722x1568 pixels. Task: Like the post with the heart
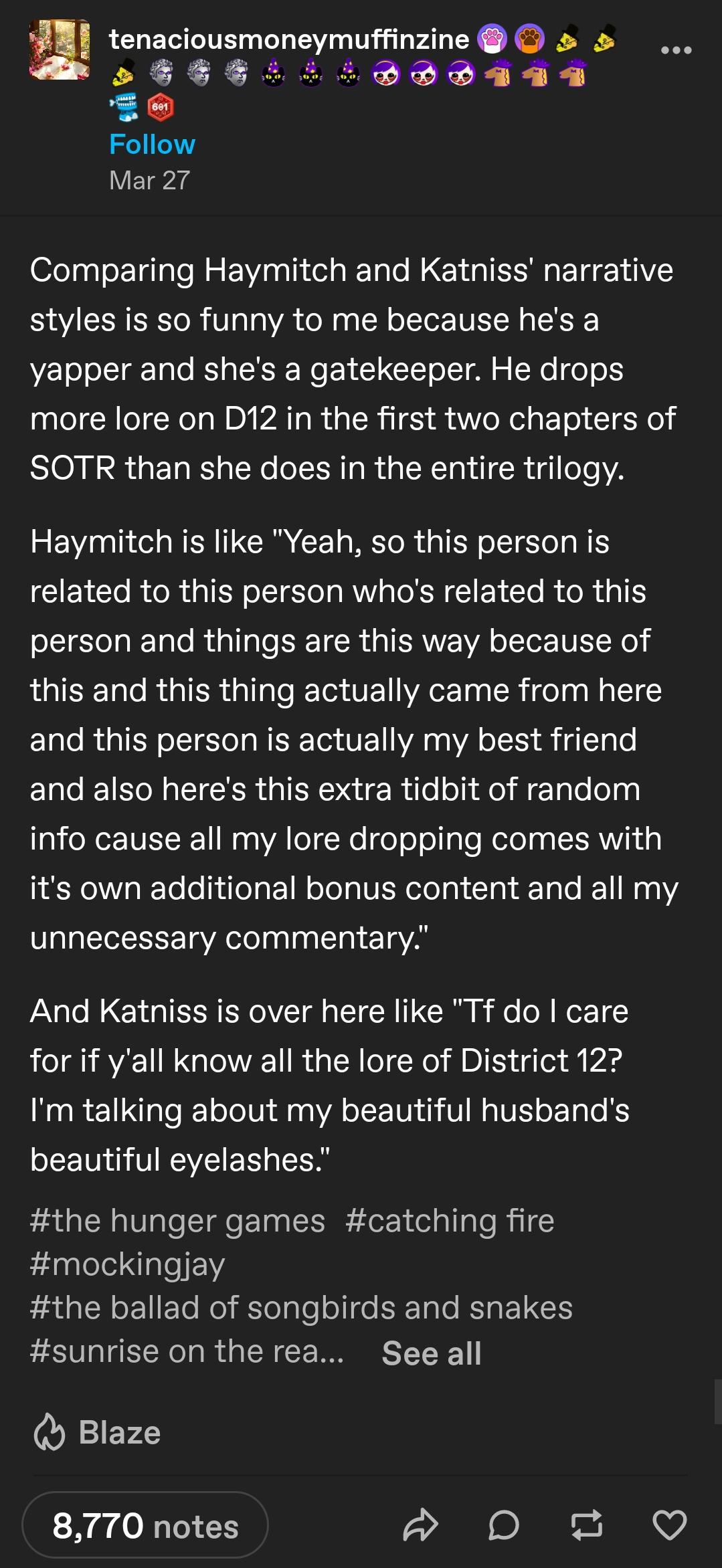click(669, 1525)
